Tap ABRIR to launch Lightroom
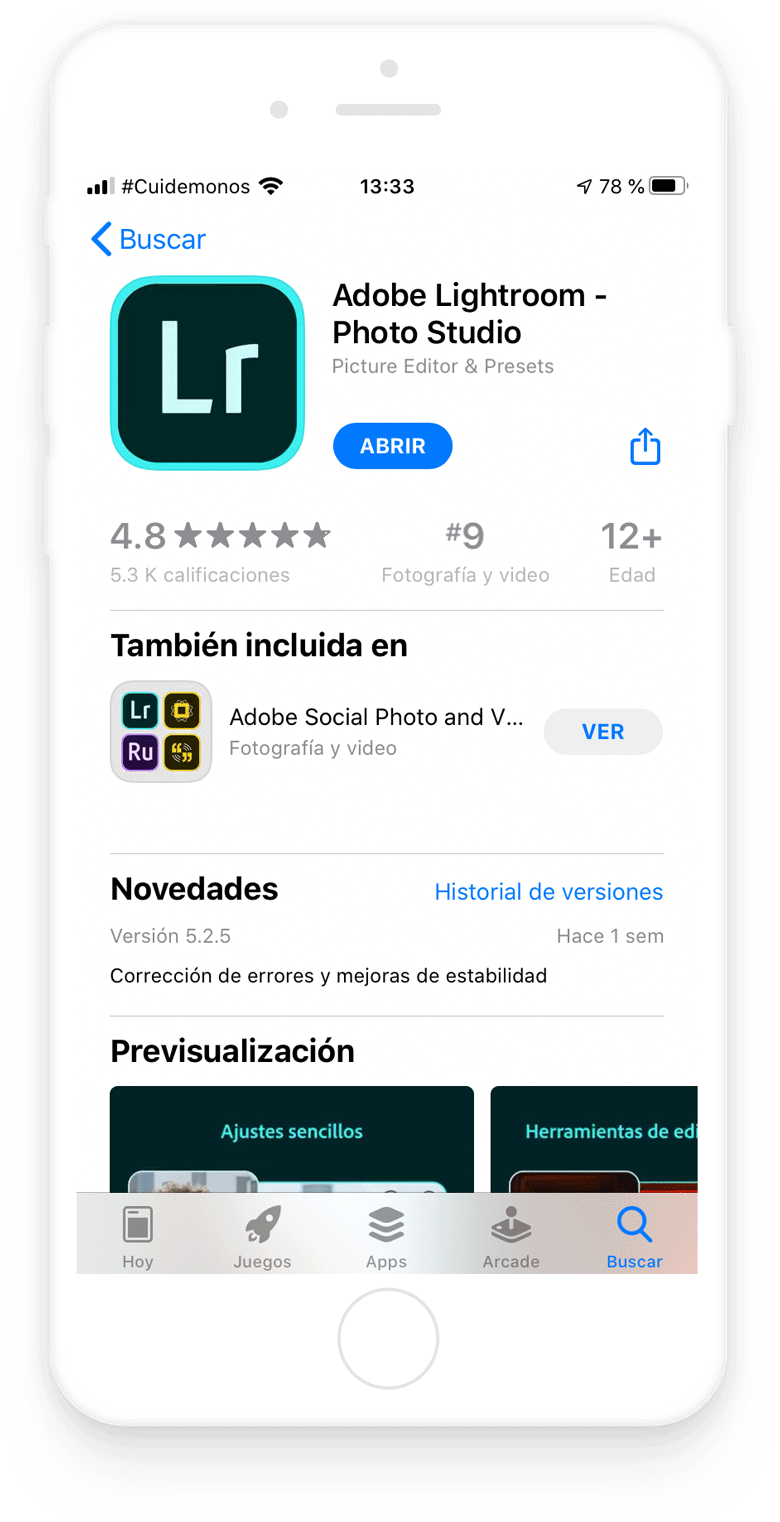Viewport: 780px width, 1522px height. (392, 446)
